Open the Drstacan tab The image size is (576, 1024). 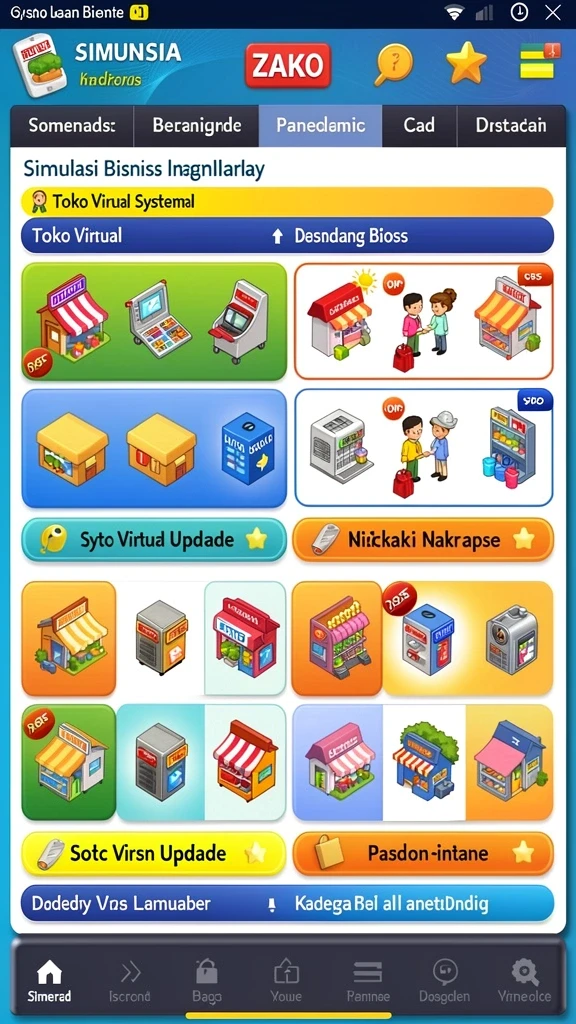(511, 125)
